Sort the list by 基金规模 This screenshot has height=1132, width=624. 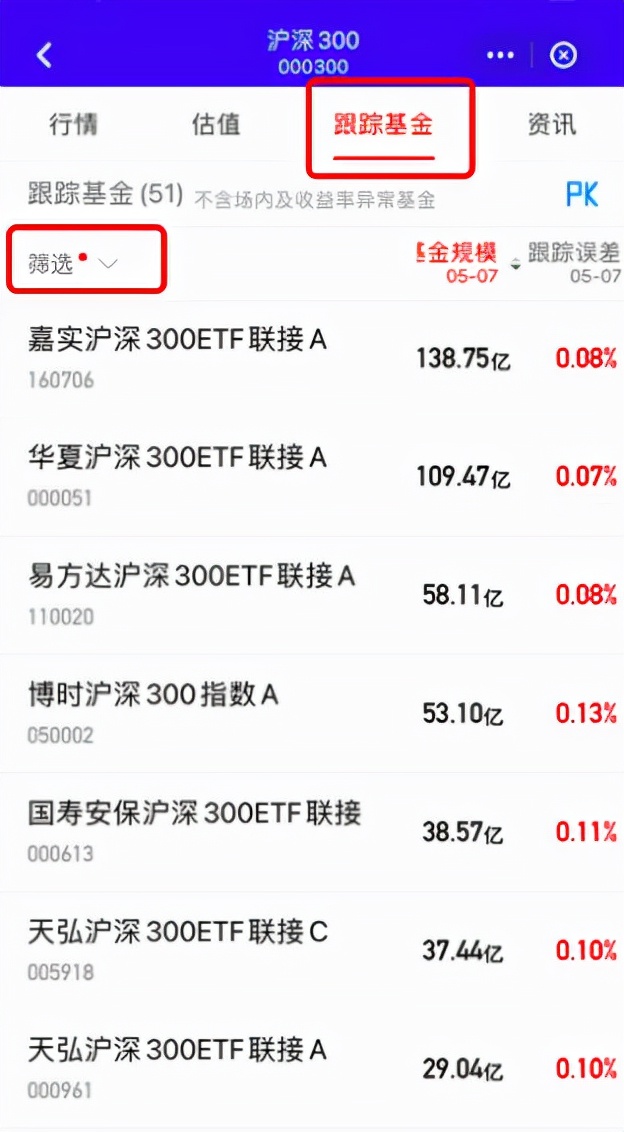point(462,262)
